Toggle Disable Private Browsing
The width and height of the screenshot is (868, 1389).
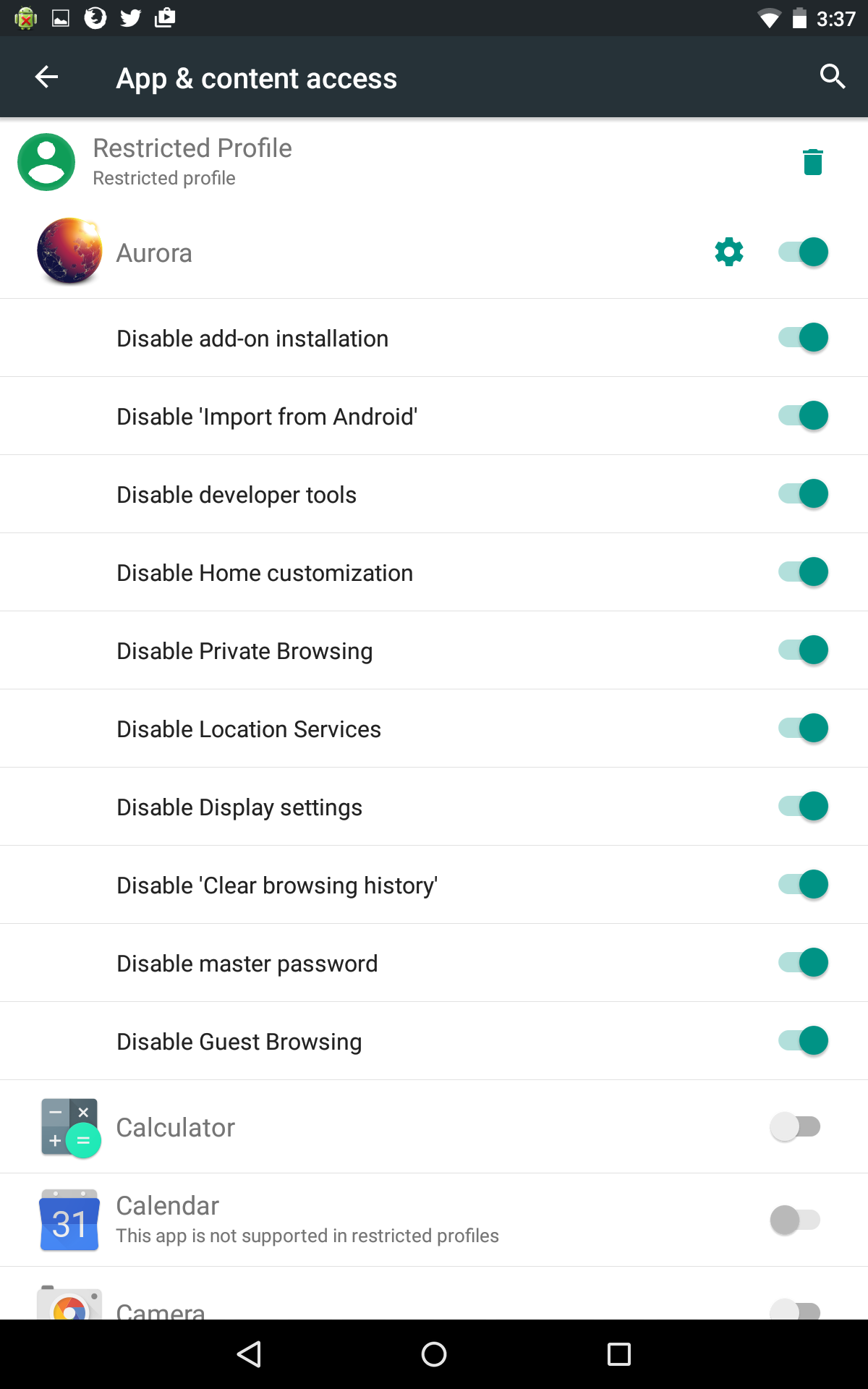tap(803, 650)
